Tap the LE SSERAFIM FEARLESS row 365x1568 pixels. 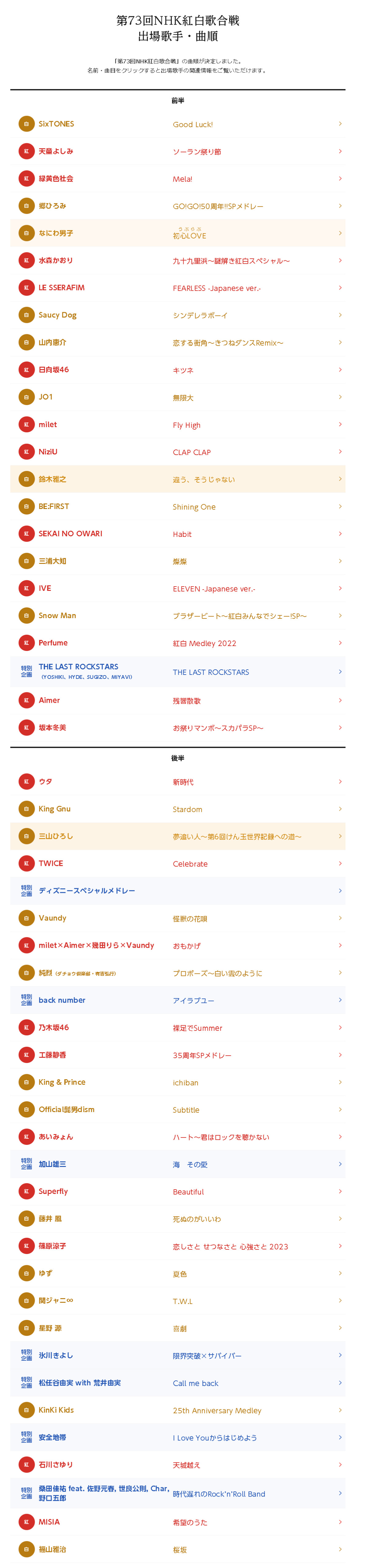(177, 288)
